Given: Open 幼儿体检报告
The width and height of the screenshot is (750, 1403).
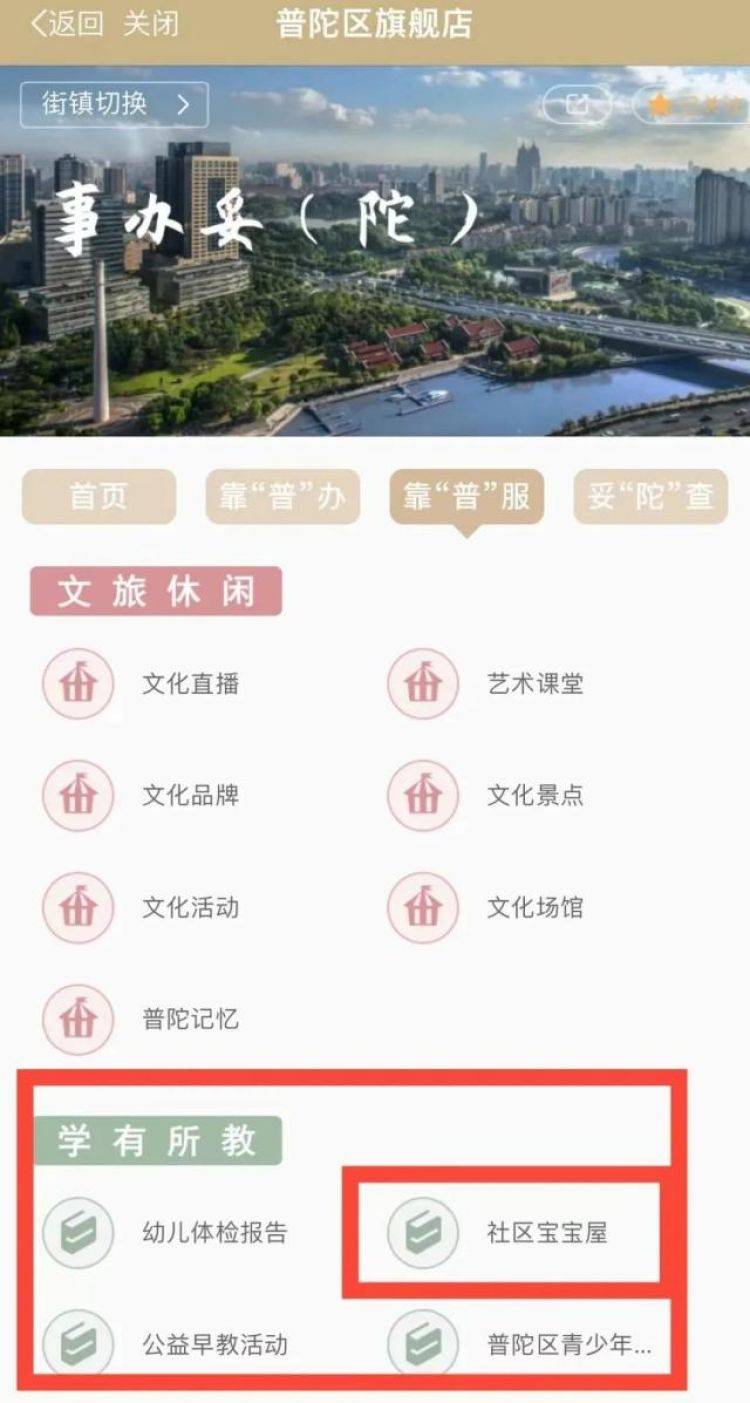Looking at the screenshot, I should pyautogui.click(x=213, y=1233).
